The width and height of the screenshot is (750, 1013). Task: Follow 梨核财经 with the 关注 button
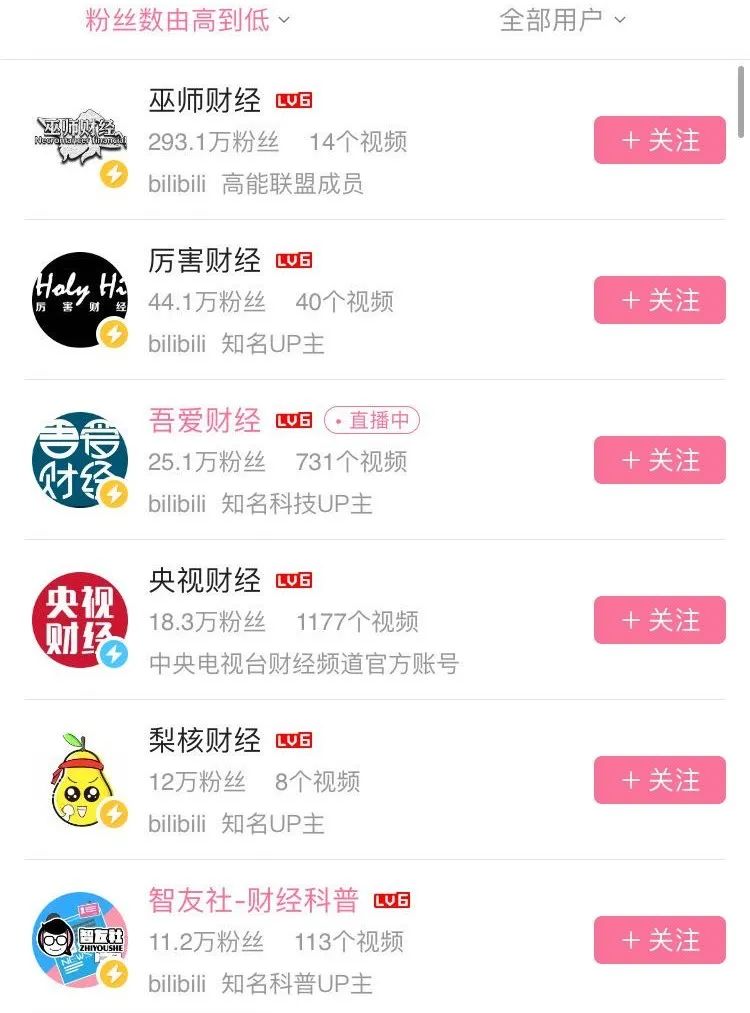click(x=660, y=780)
